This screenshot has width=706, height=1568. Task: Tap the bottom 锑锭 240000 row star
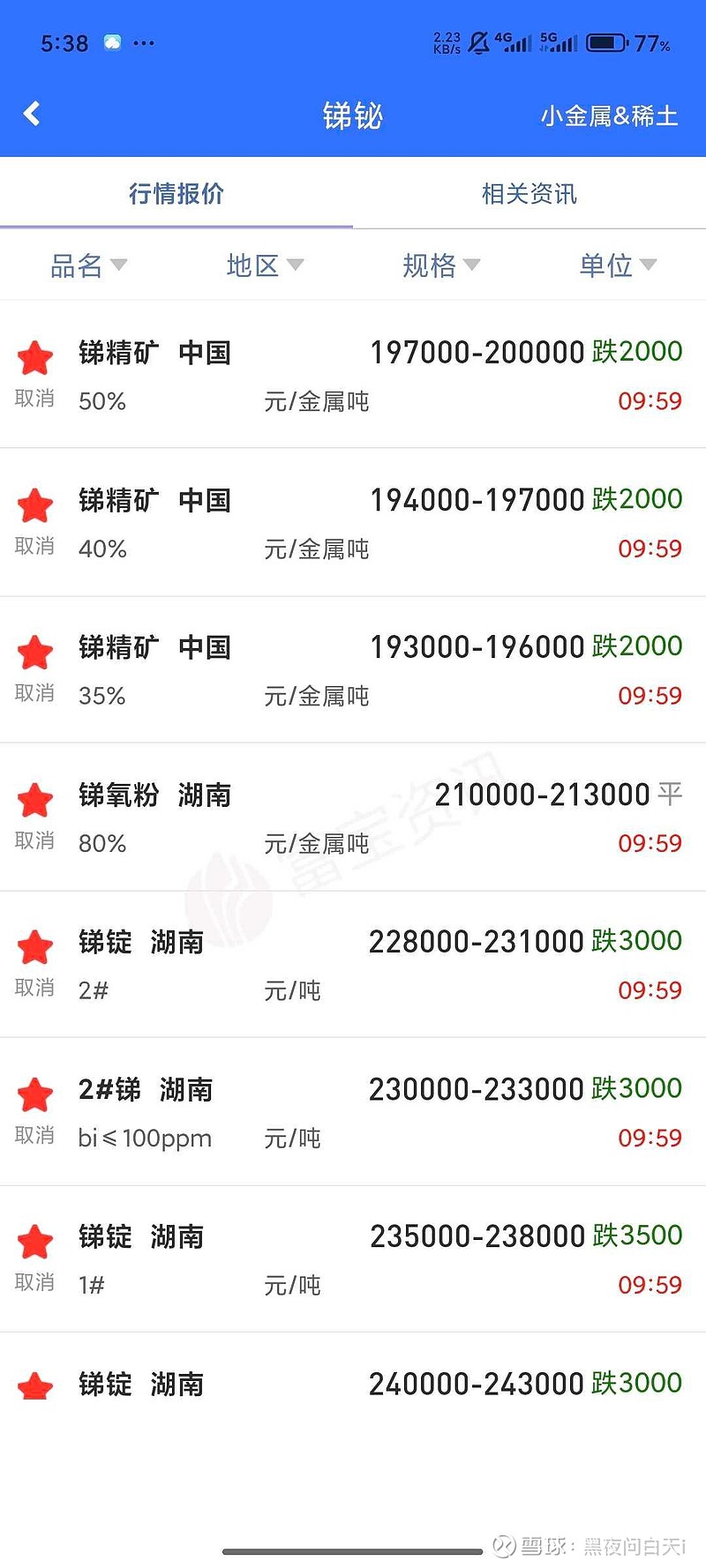pos(34,1385)
